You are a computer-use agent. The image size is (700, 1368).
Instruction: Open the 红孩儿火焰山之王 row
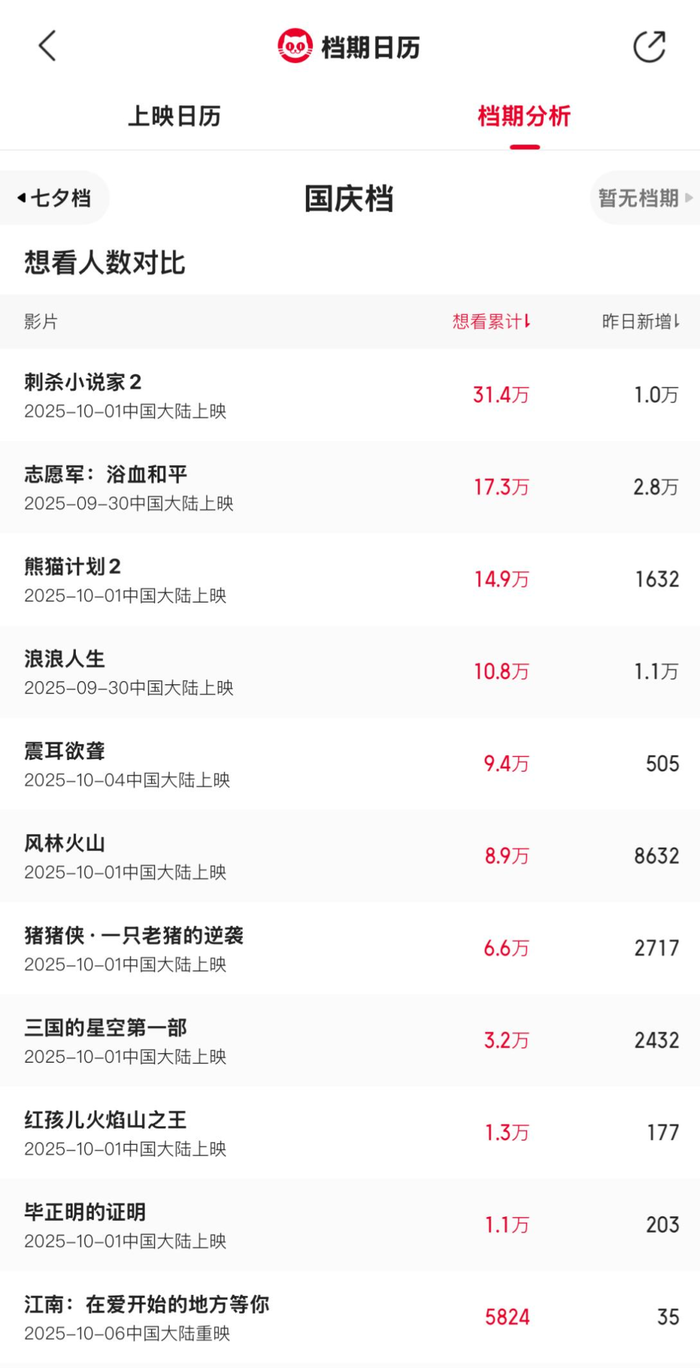350,1132
